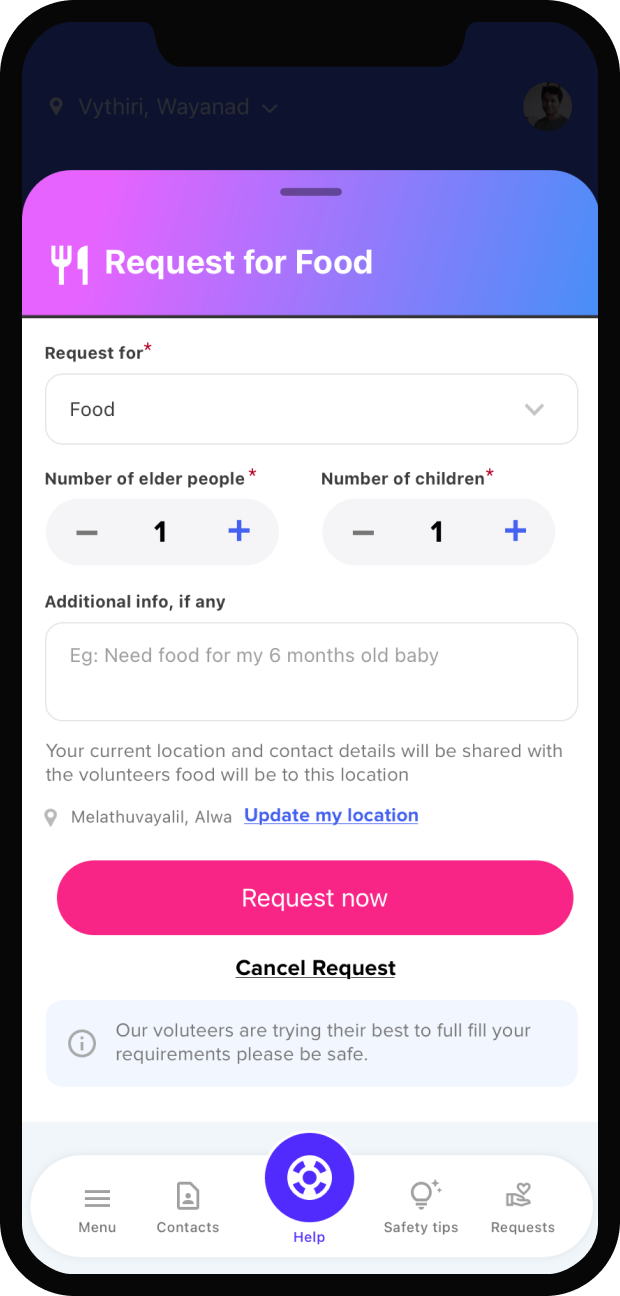This screenshot has width=620, height=1296.
Task: Open the Menu tab
Action: pyautogui.click(x=97, y=1209)
